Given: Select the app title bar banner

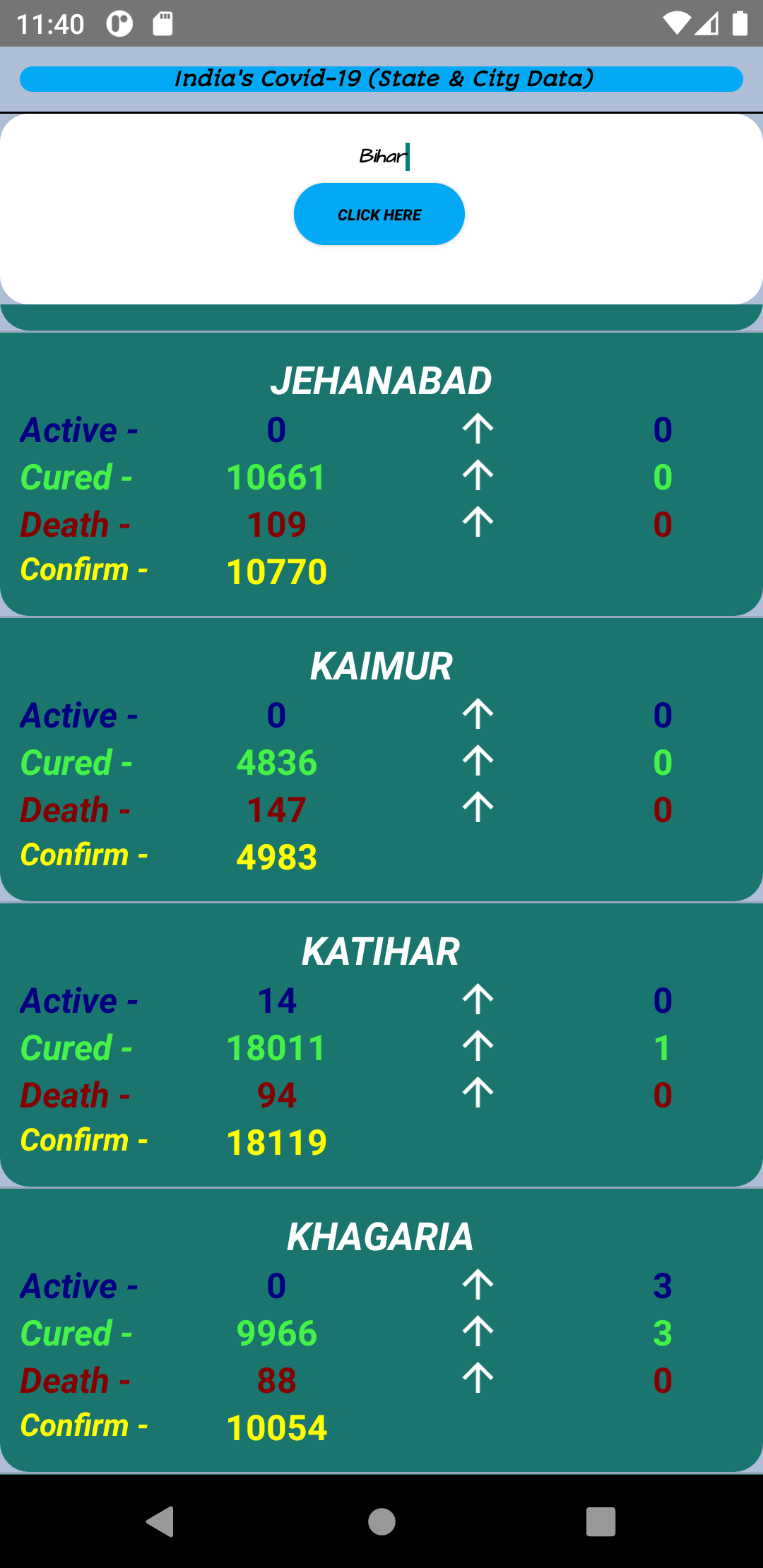Looking at the screenshot, I should pyautogui.click(x=381, y=78).
